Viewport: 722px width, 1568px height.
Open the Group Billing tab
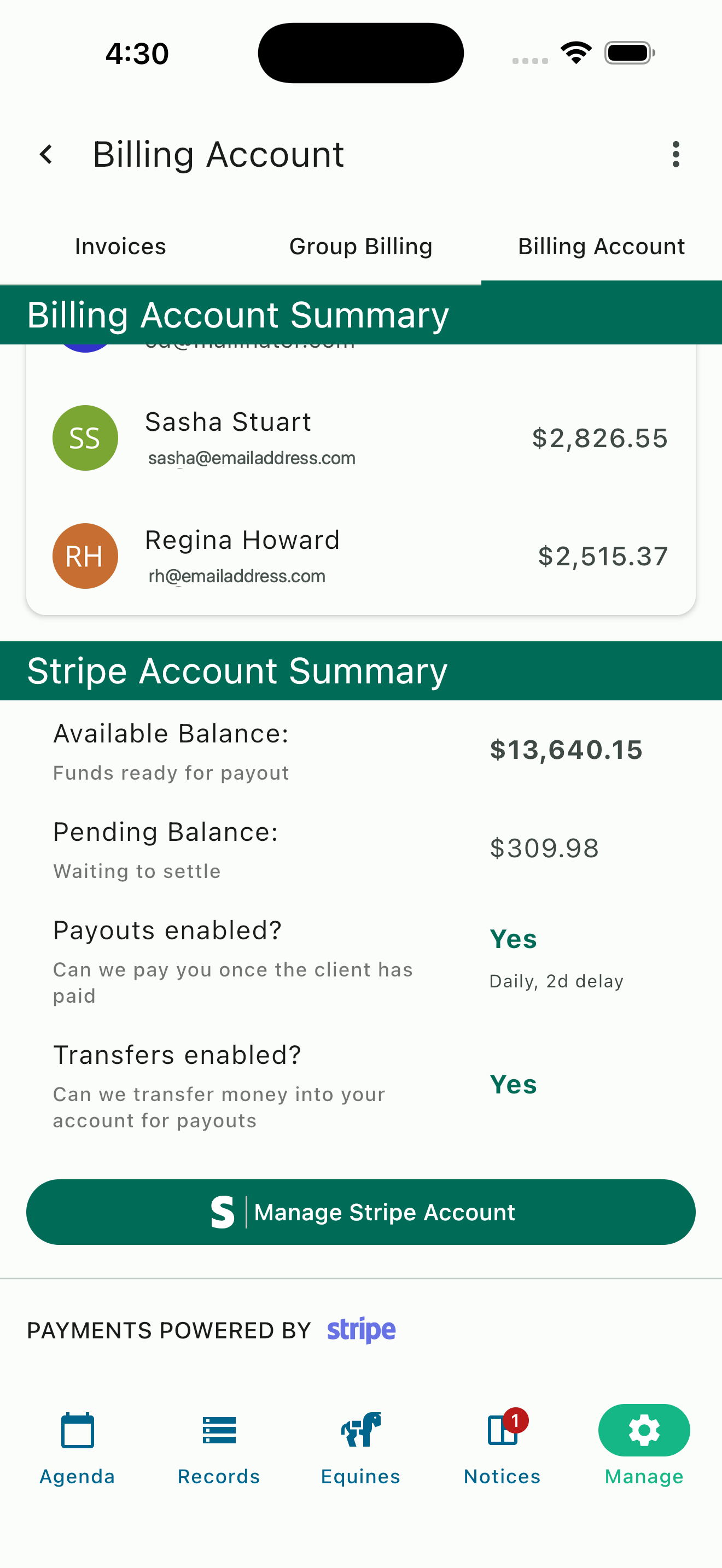360,246
